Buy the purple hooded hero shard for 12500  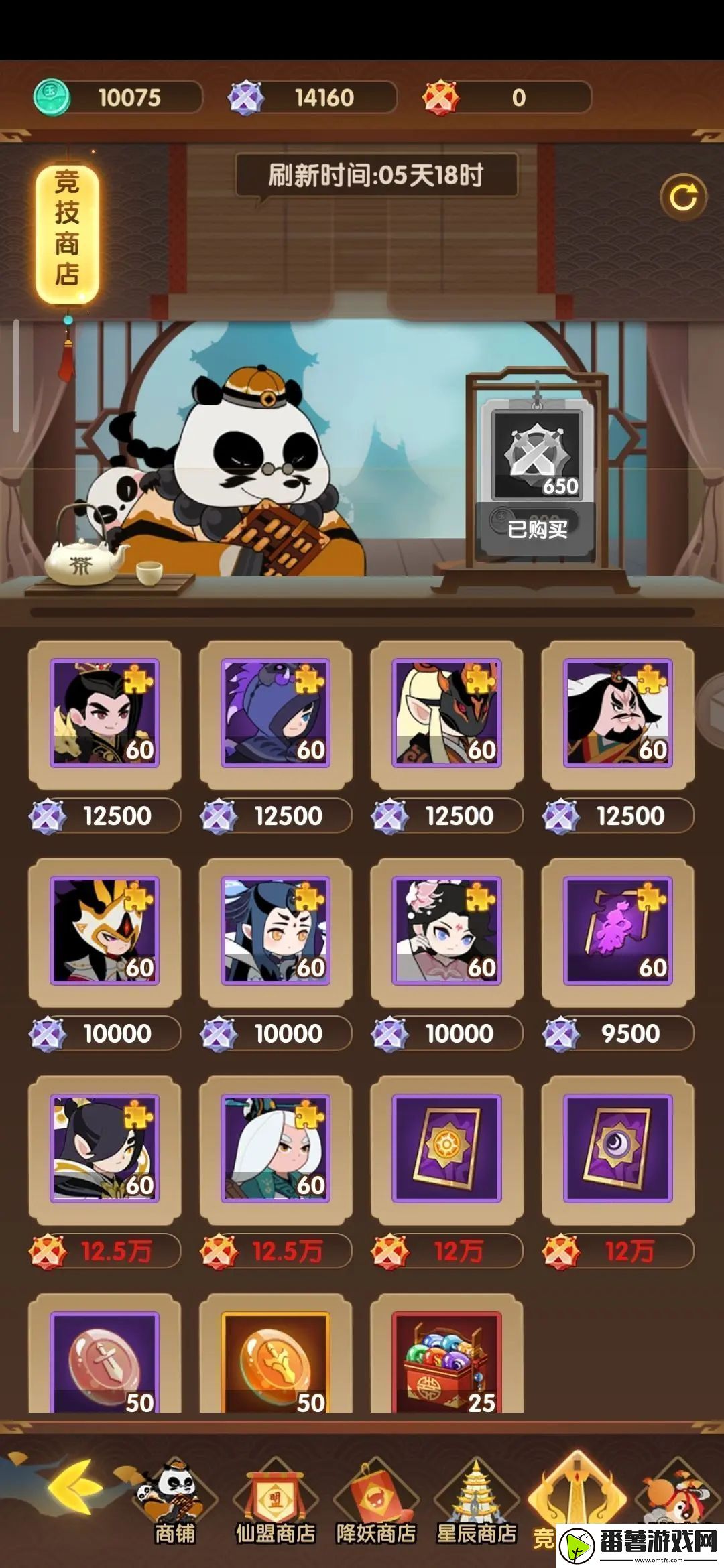[276, 712]
